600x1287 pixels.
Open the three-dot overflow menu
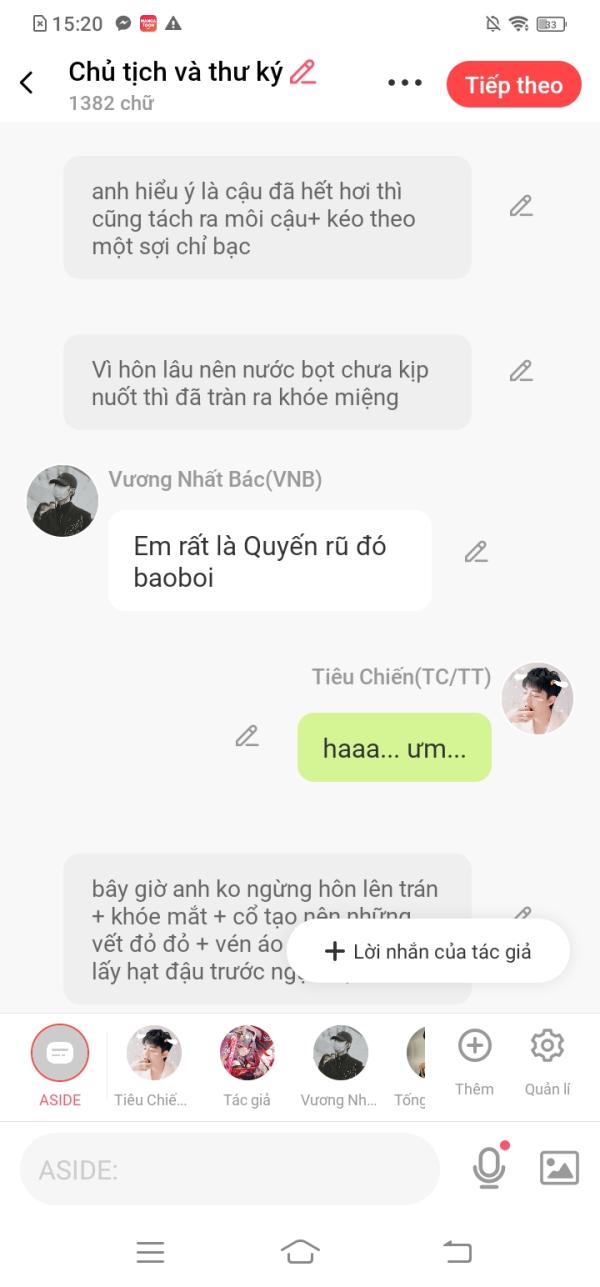pyautogui.click(x=405, y=83)
